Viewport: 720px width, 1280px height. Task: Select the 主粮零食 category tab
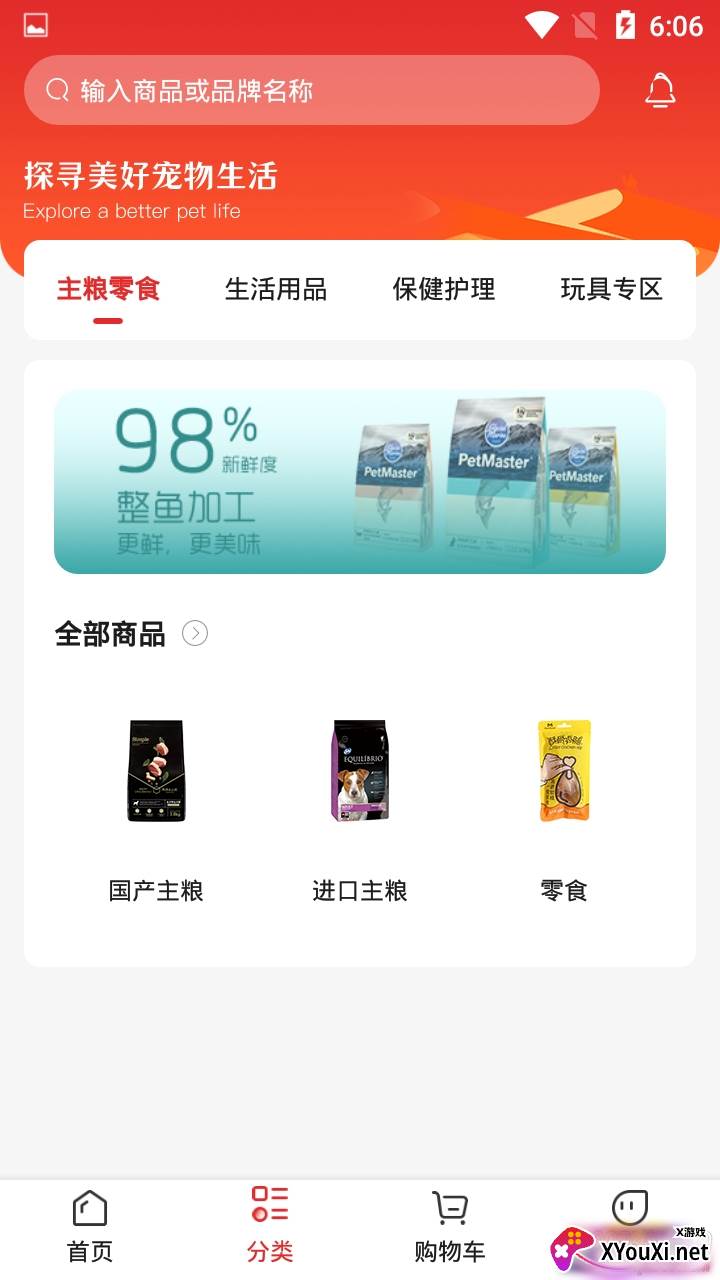click(108, 290)
